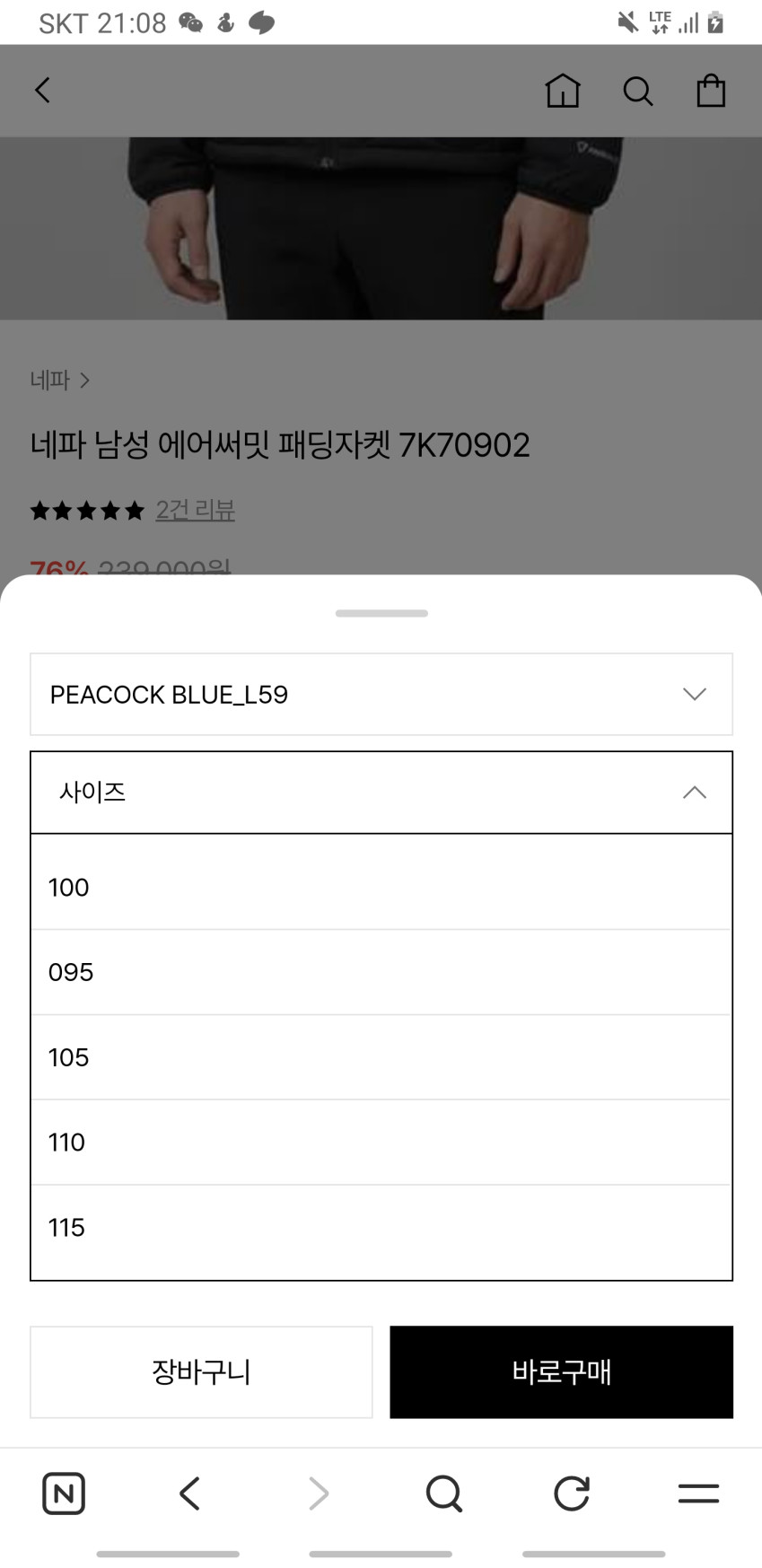The width and height of the screenshot is (762, 1568).
Task: Go forward in the browser toolbar
Action: (x=318, y=1494)
